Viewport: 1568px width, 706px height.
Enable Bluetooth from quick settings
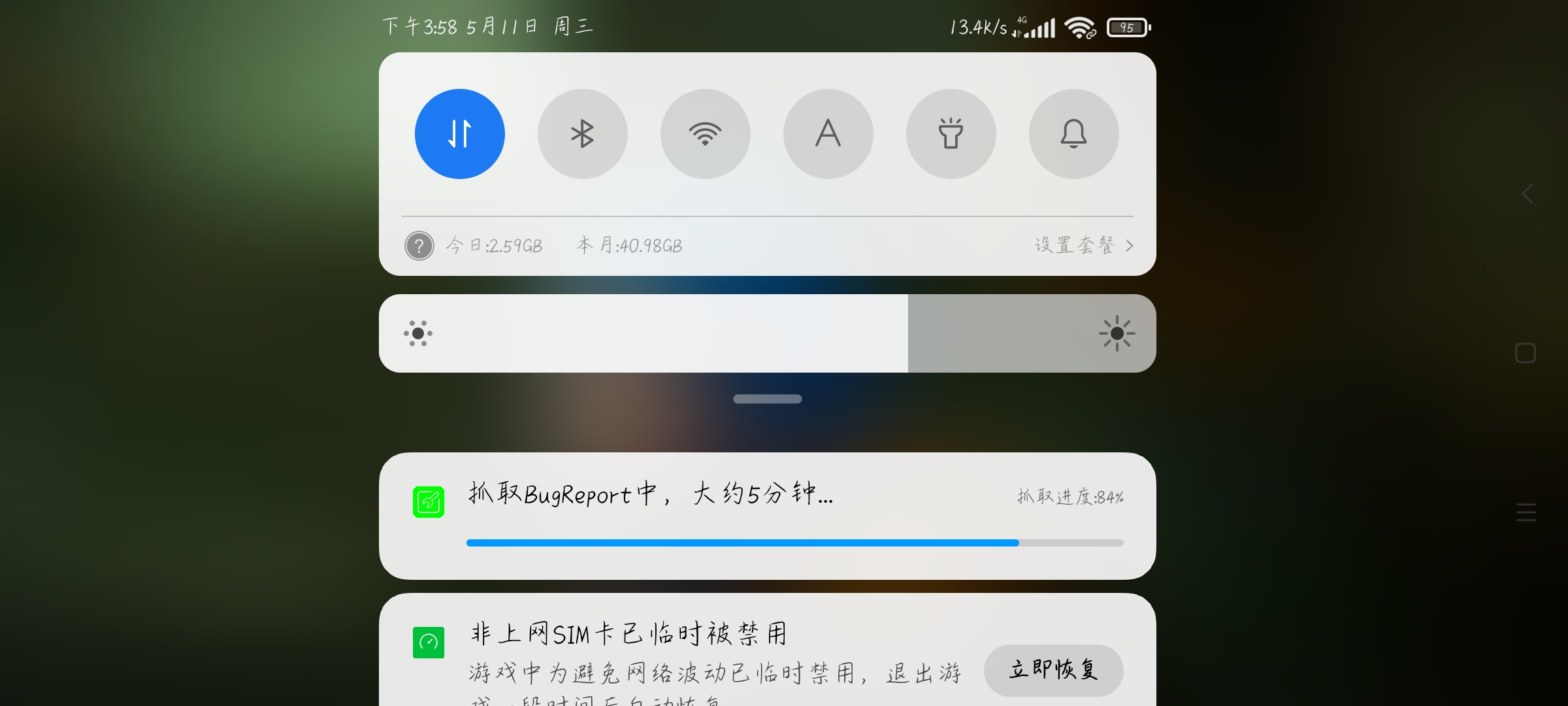click(582, 134)
